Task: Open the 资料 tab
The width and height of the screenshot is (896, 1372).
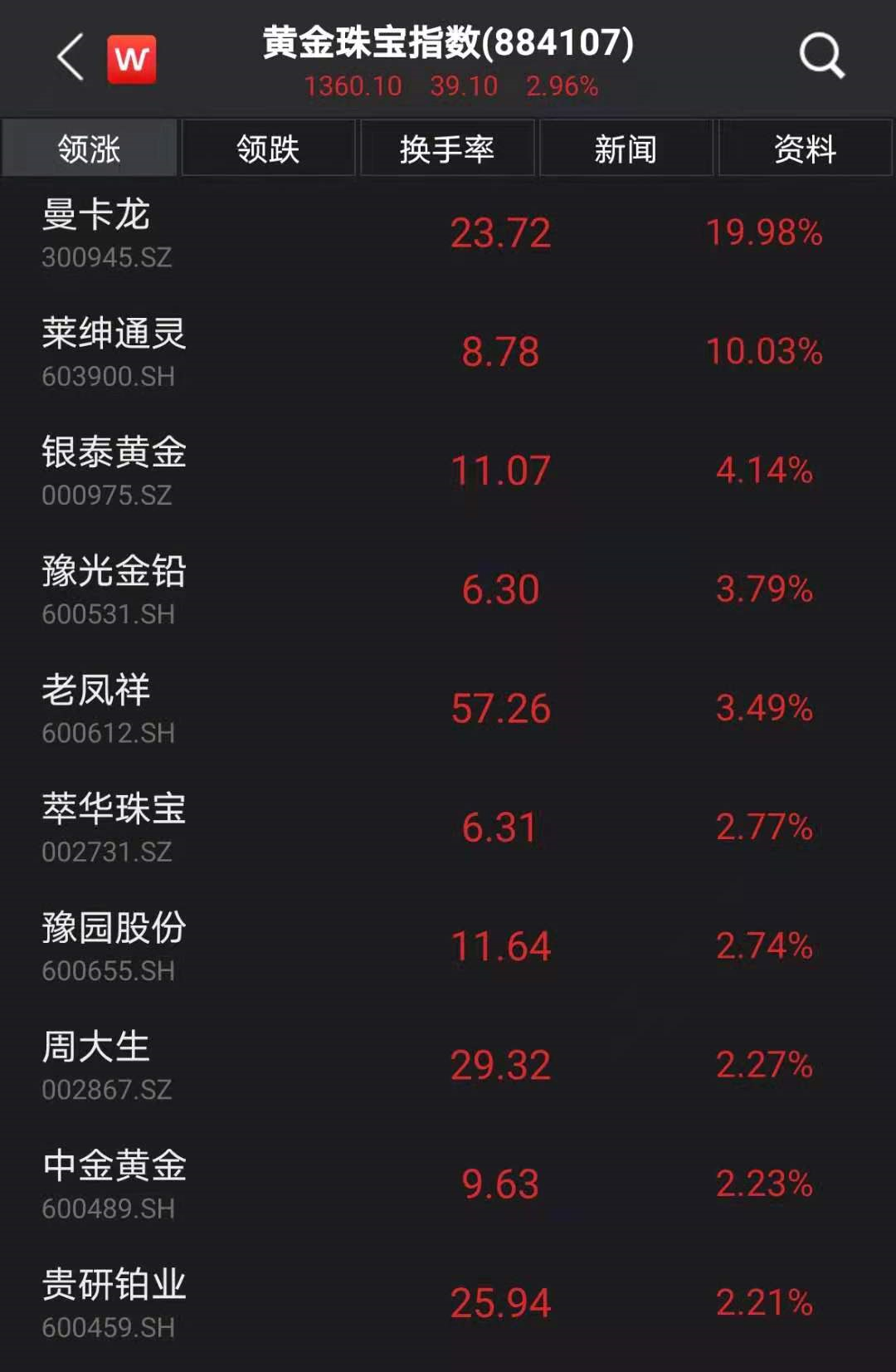Action: [805, 149]
